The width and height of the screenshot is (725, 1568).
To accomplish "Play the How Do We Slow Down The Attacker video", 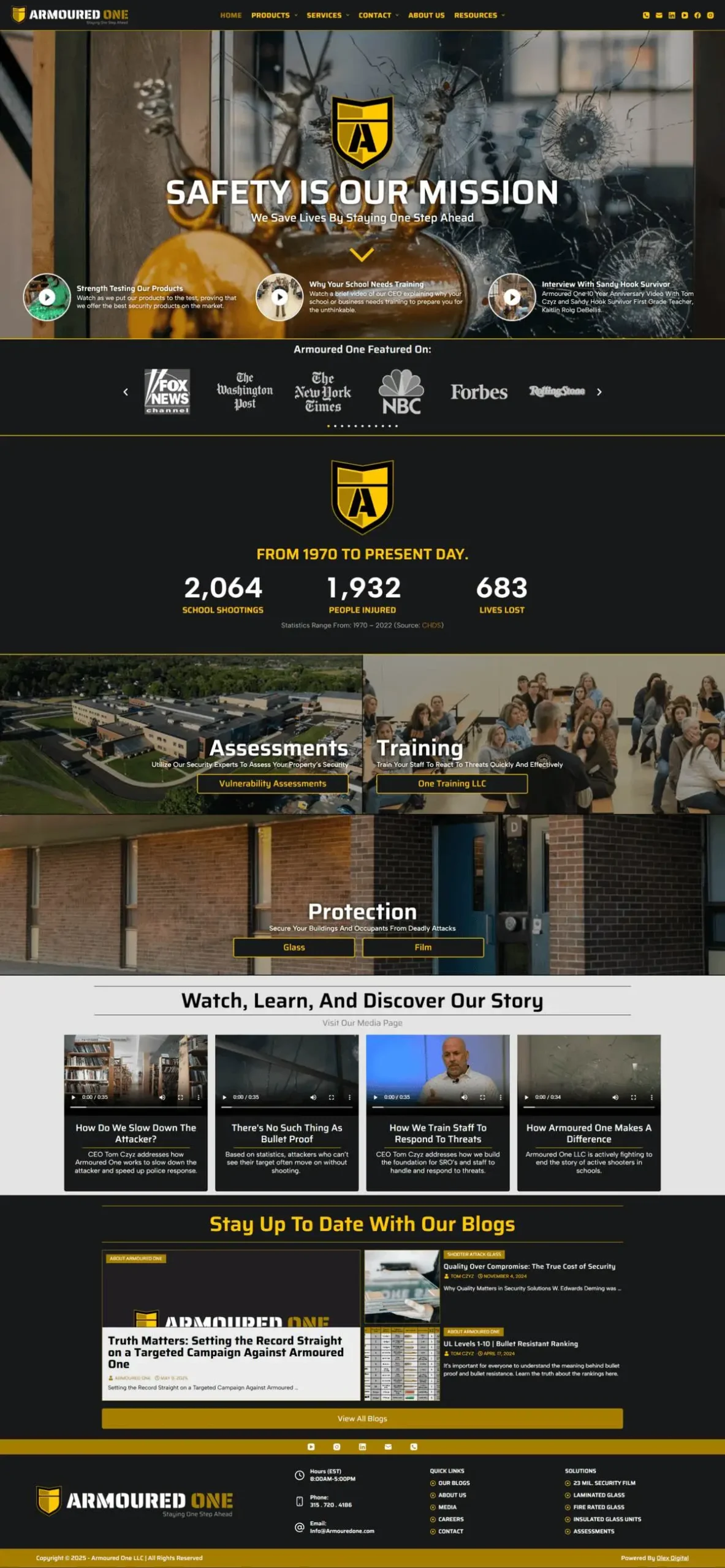I will (x=74, y=1097).
